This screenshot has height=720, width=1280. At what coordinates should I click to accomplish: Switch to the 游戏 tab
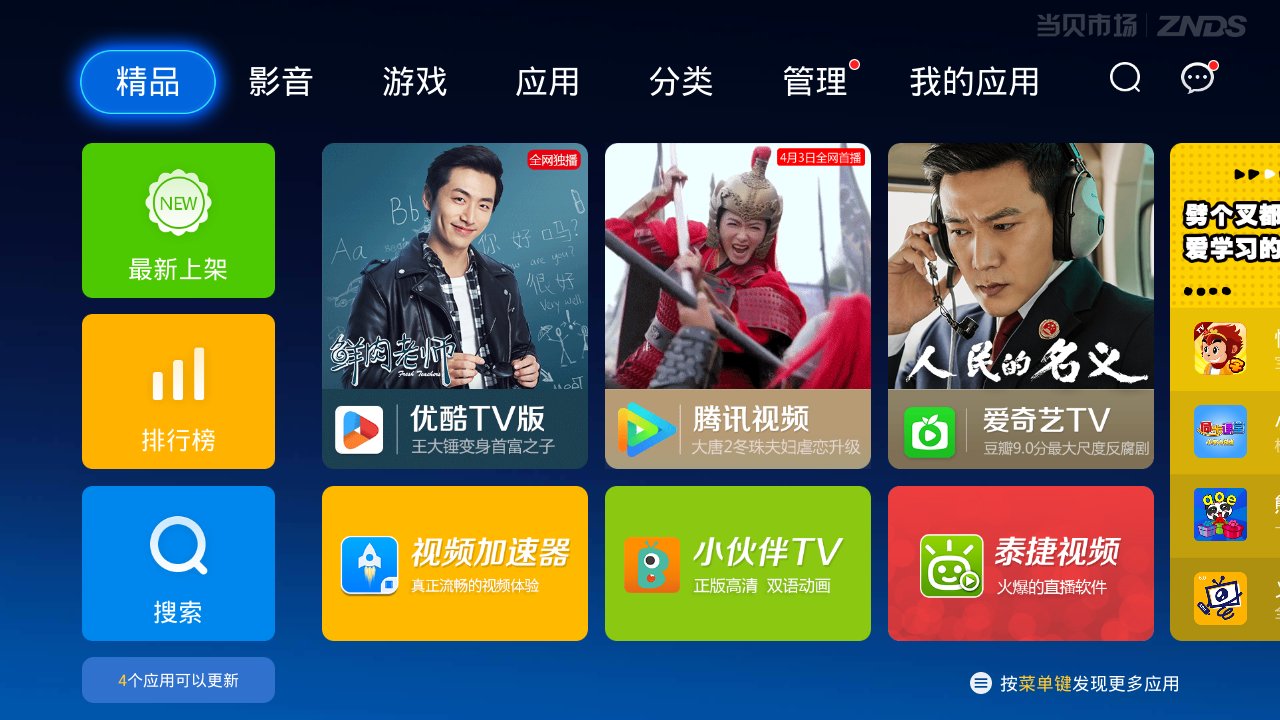click(x=414, y=81)
